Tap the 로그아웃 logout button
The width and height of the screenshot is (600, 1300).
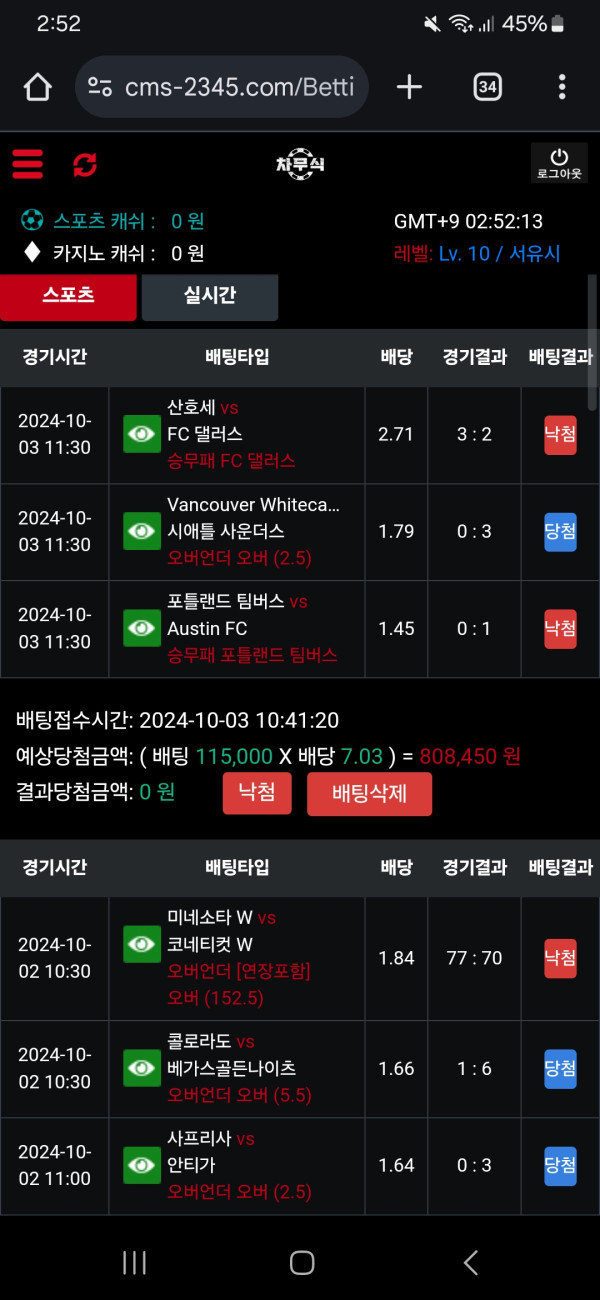pyautogui.click(x=559, y=163)
